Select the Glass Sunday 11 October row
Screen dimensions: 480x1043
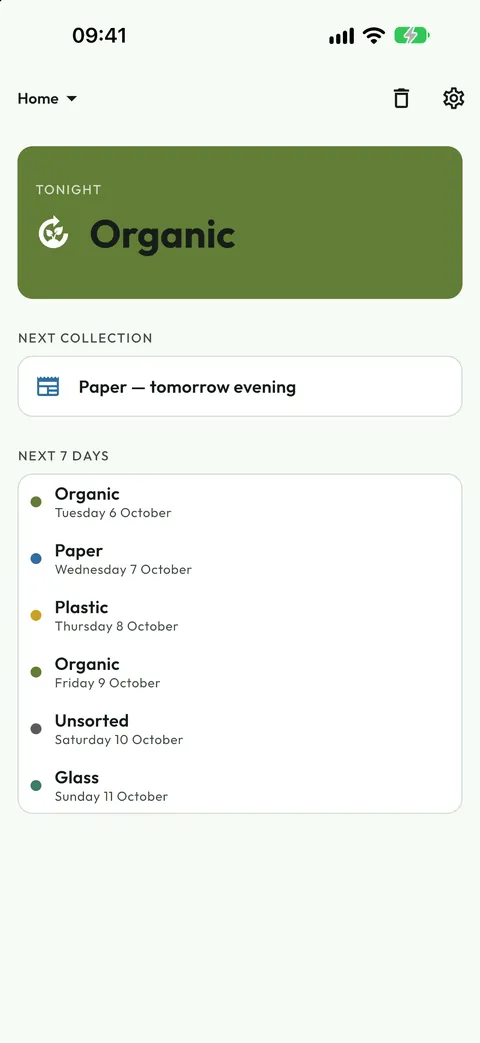[240, 786]
